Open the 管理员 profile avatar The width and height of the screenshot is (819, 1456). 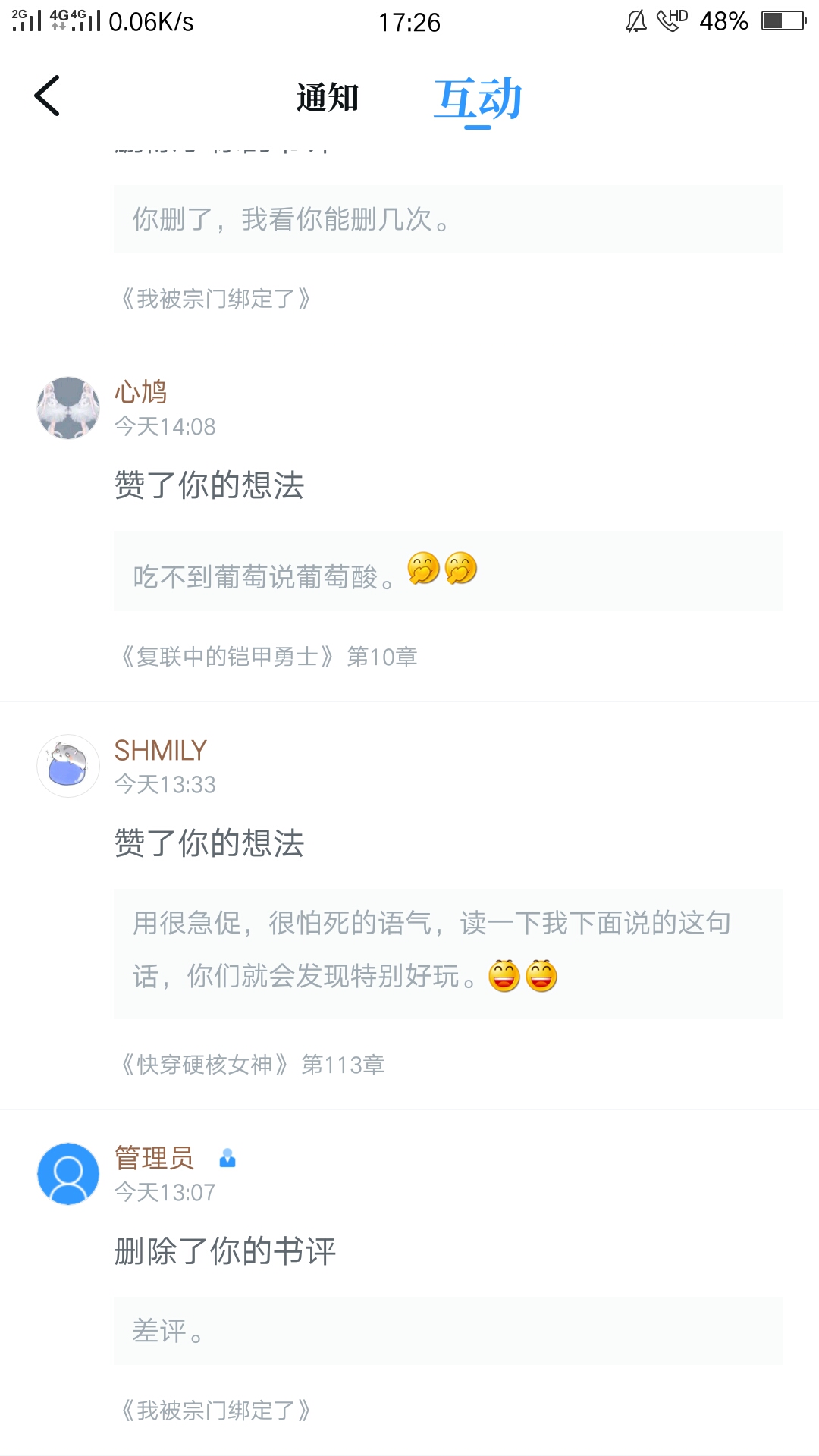click(x=68, y=1174)
